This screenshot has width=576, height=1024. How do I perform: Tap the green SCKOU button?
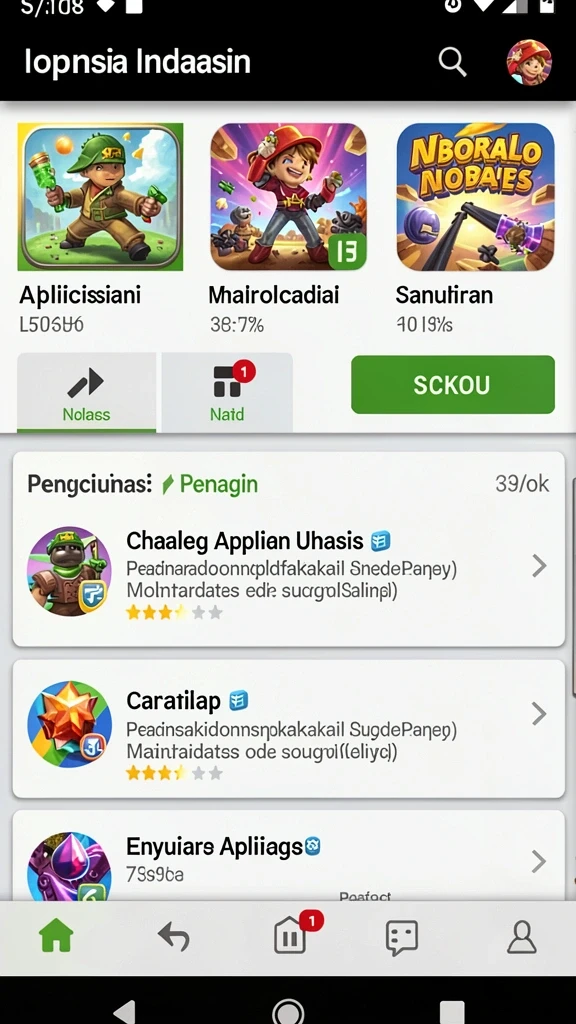pos(453,385)
